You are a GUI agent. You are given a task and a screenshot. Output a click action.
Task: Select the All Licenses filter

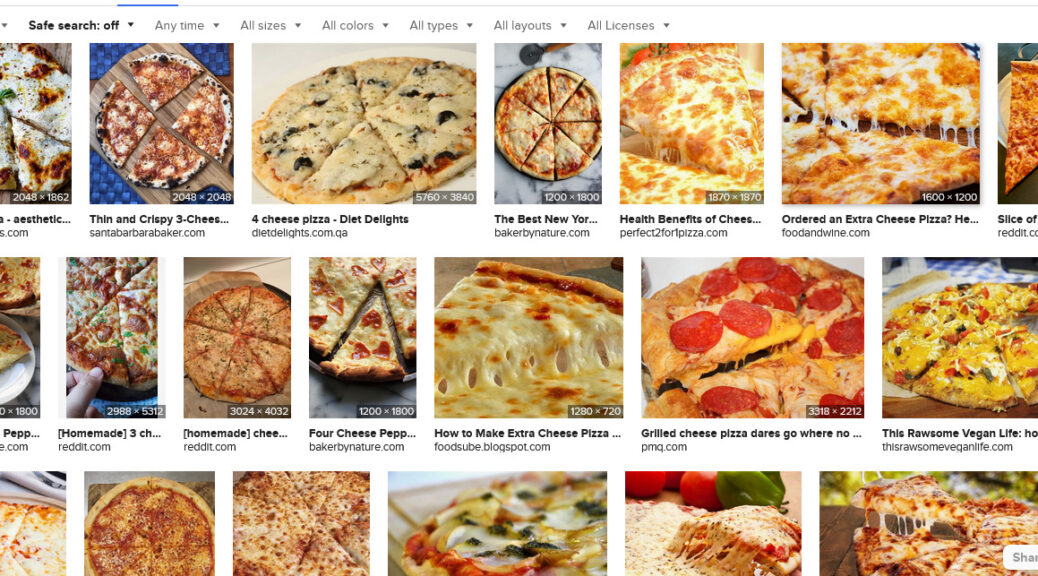point(628,25)
